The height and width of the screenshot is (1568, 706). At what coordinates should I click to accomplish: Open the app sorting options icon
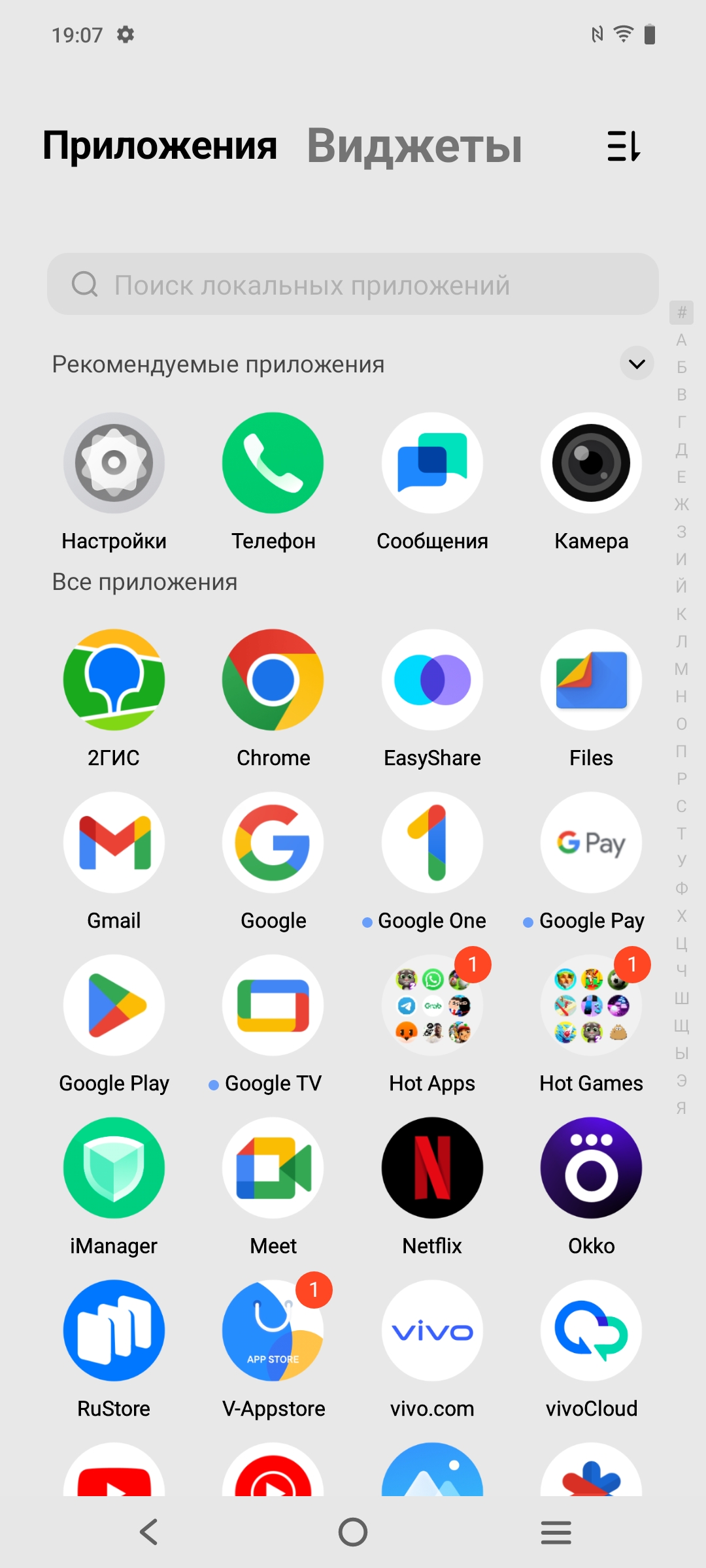click(624, 146)
